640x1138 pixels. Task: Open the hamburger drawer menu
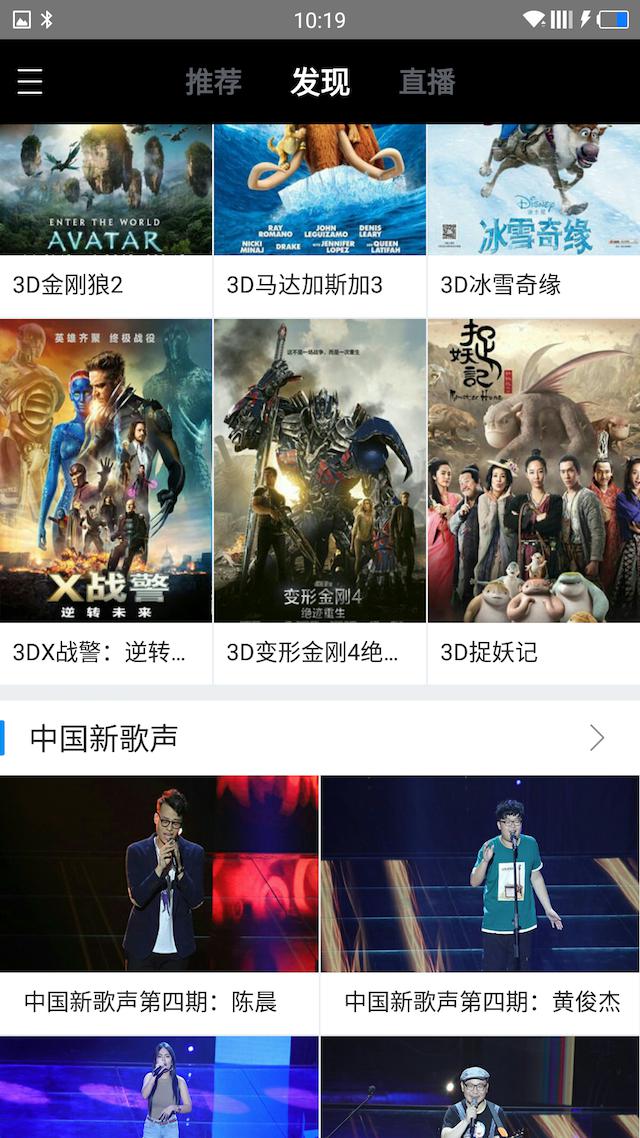(30, 81)
